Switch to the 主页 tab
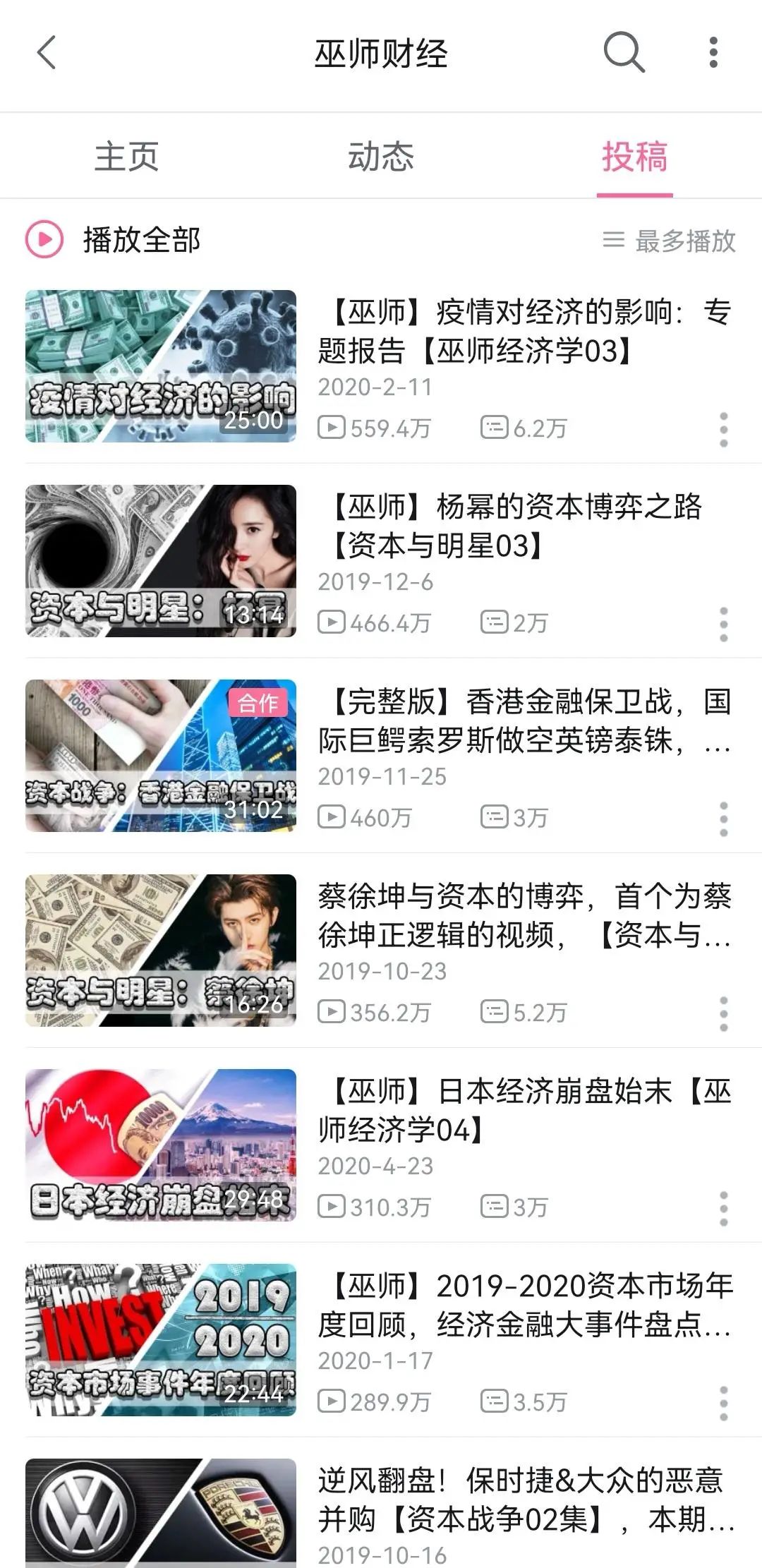The height and width of the screenshot is (1568, 762). coord(127,157)
